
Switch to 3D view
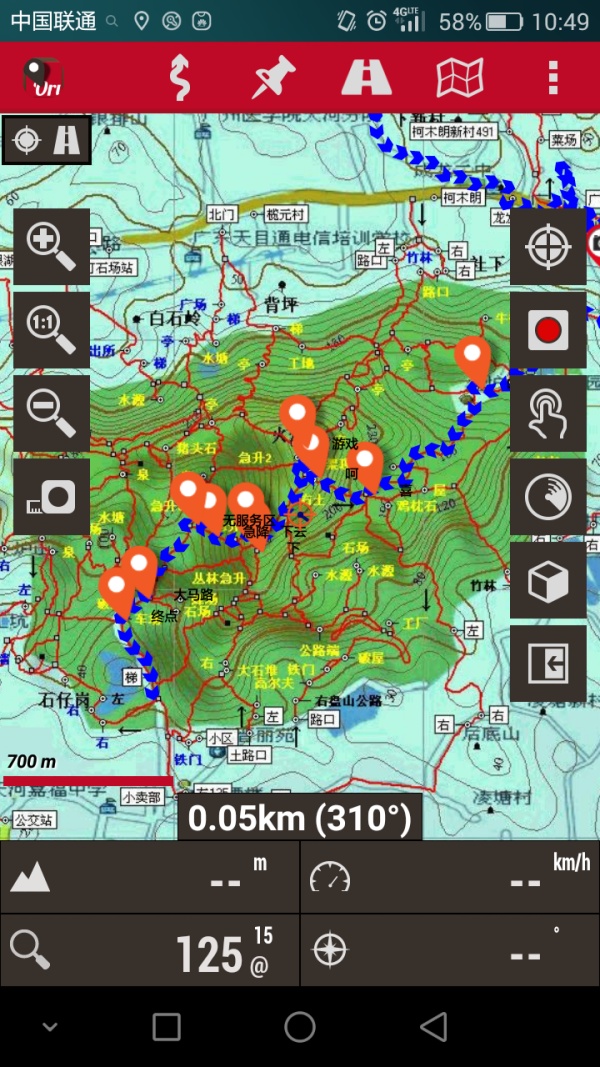point(548,581)
